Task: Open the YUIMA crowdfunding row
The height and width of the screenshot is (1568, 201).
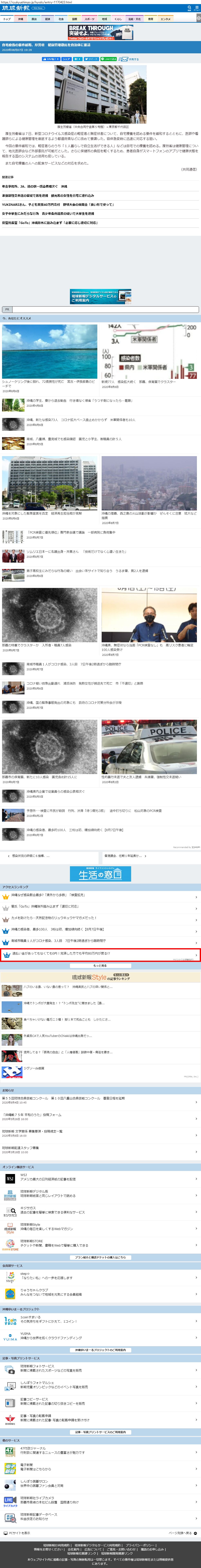Action: tap(101, 1336)
